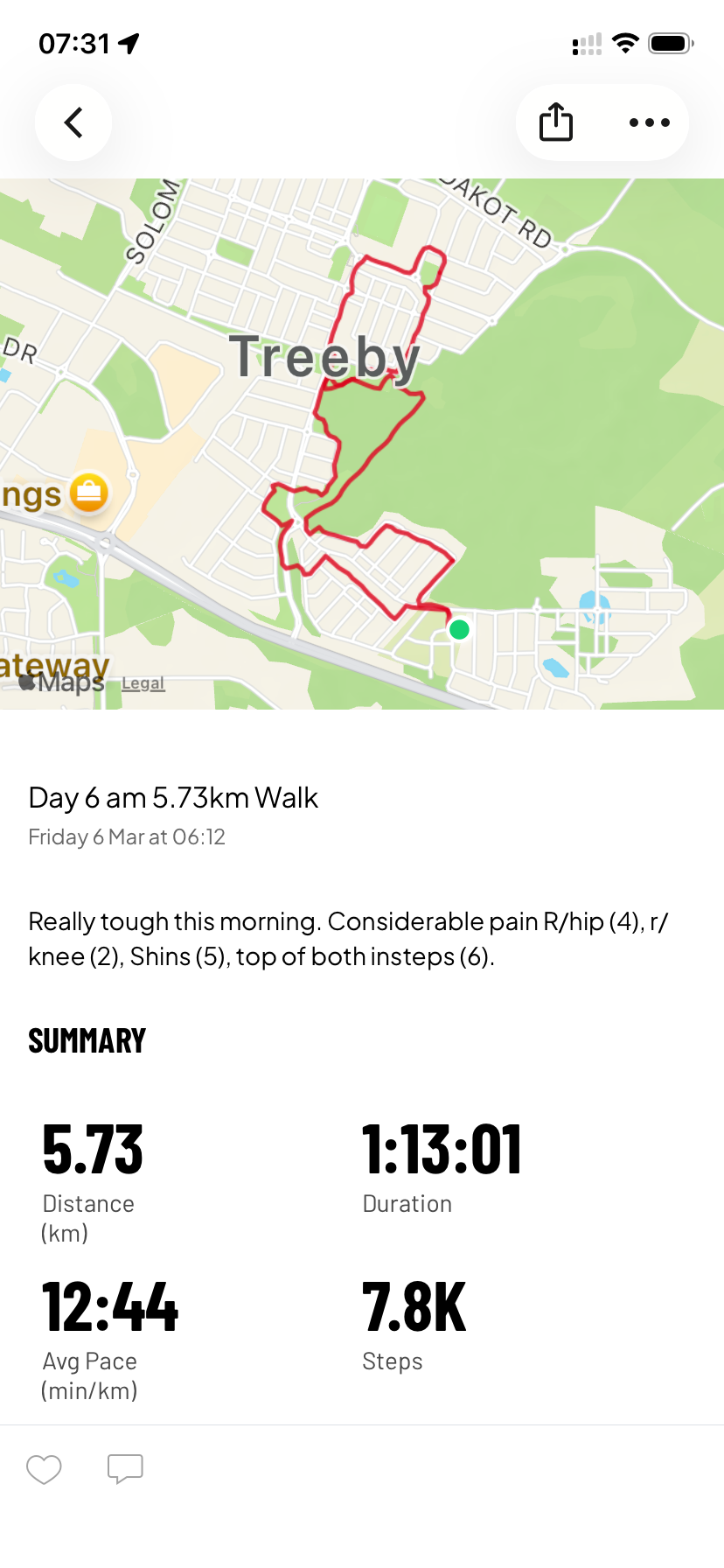Open the three-dot overflow menu
The width and height of the screenshot is (724, 1568).
(x=649, y=122)
